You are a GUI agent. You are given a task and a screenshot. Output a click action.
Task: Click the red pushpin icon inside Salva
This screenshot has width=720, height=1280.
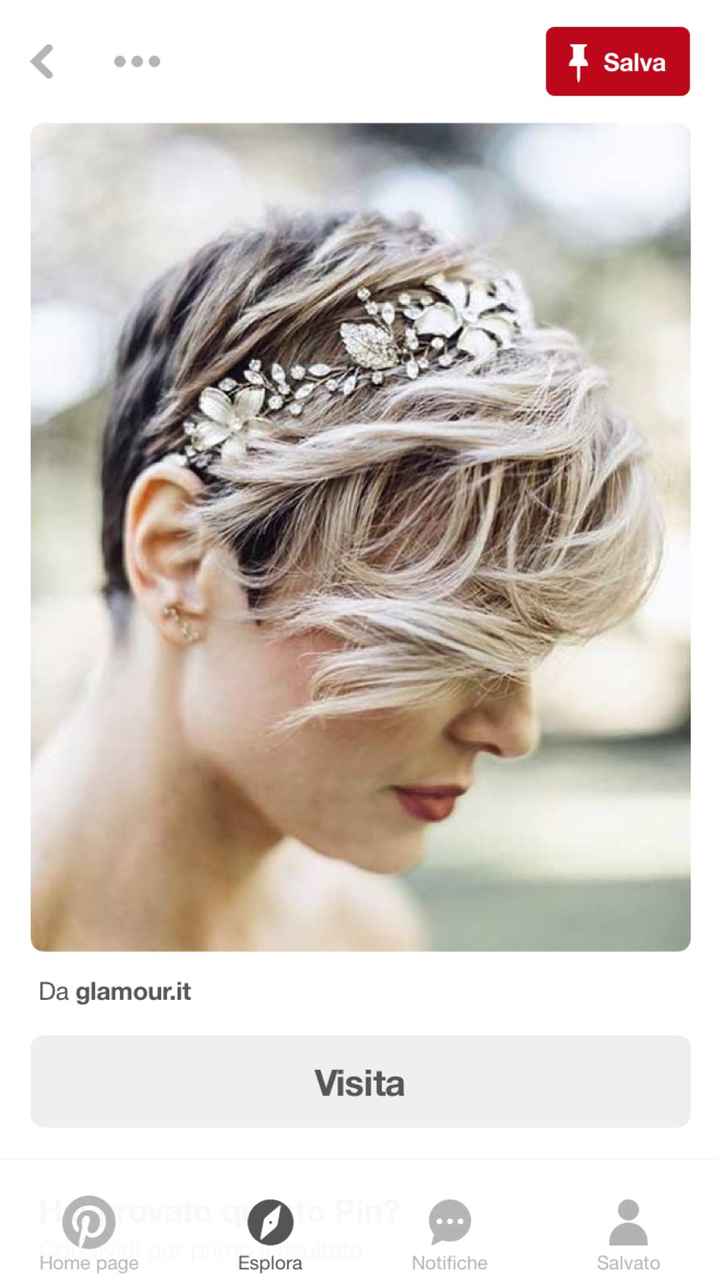(577, 61)
